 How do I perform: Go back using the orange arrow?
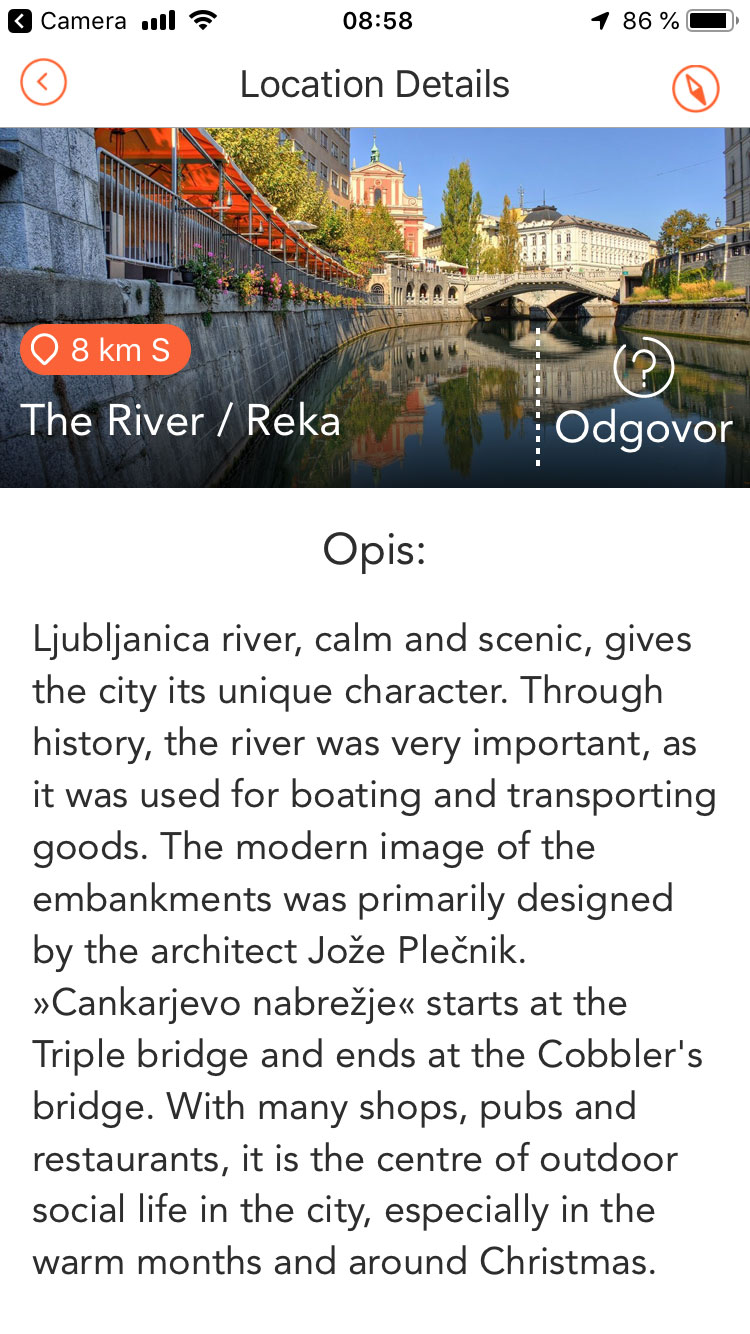[43, 83]
